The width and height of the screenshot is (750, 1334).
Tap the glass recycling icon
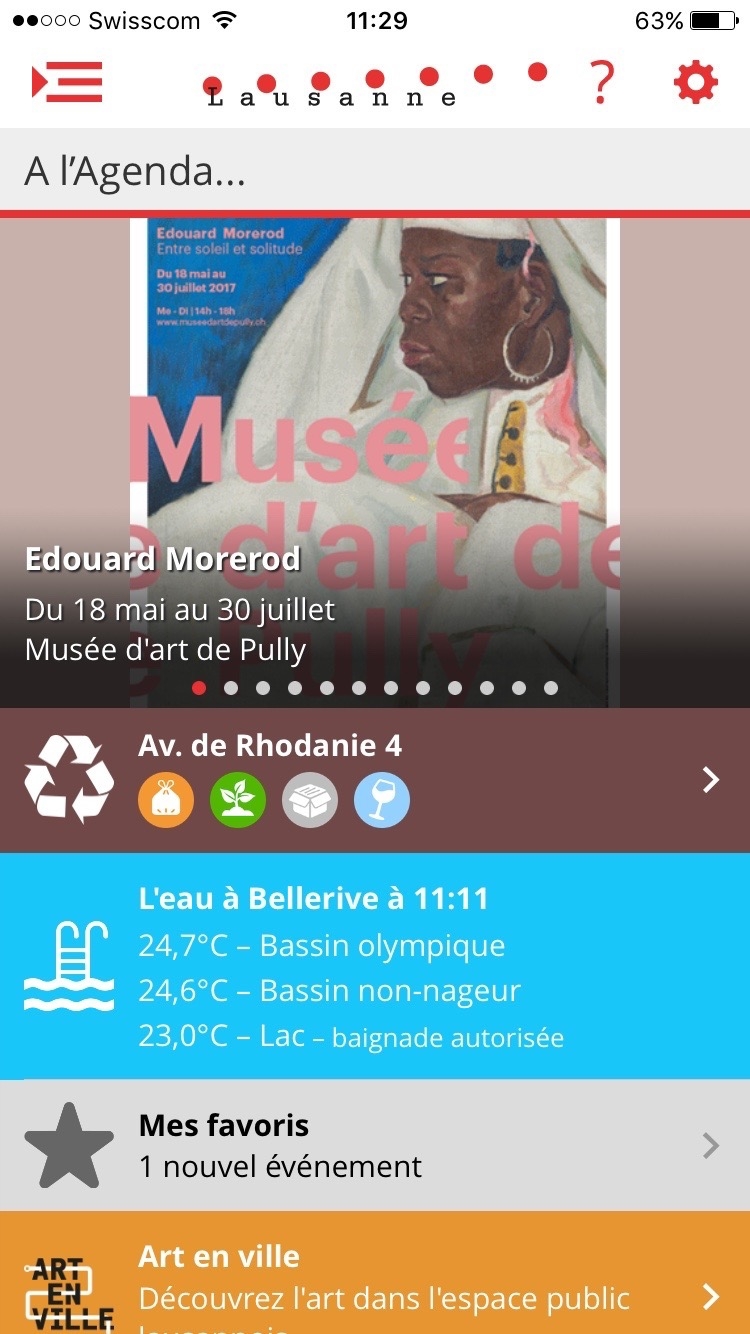(x=382, y=801)
